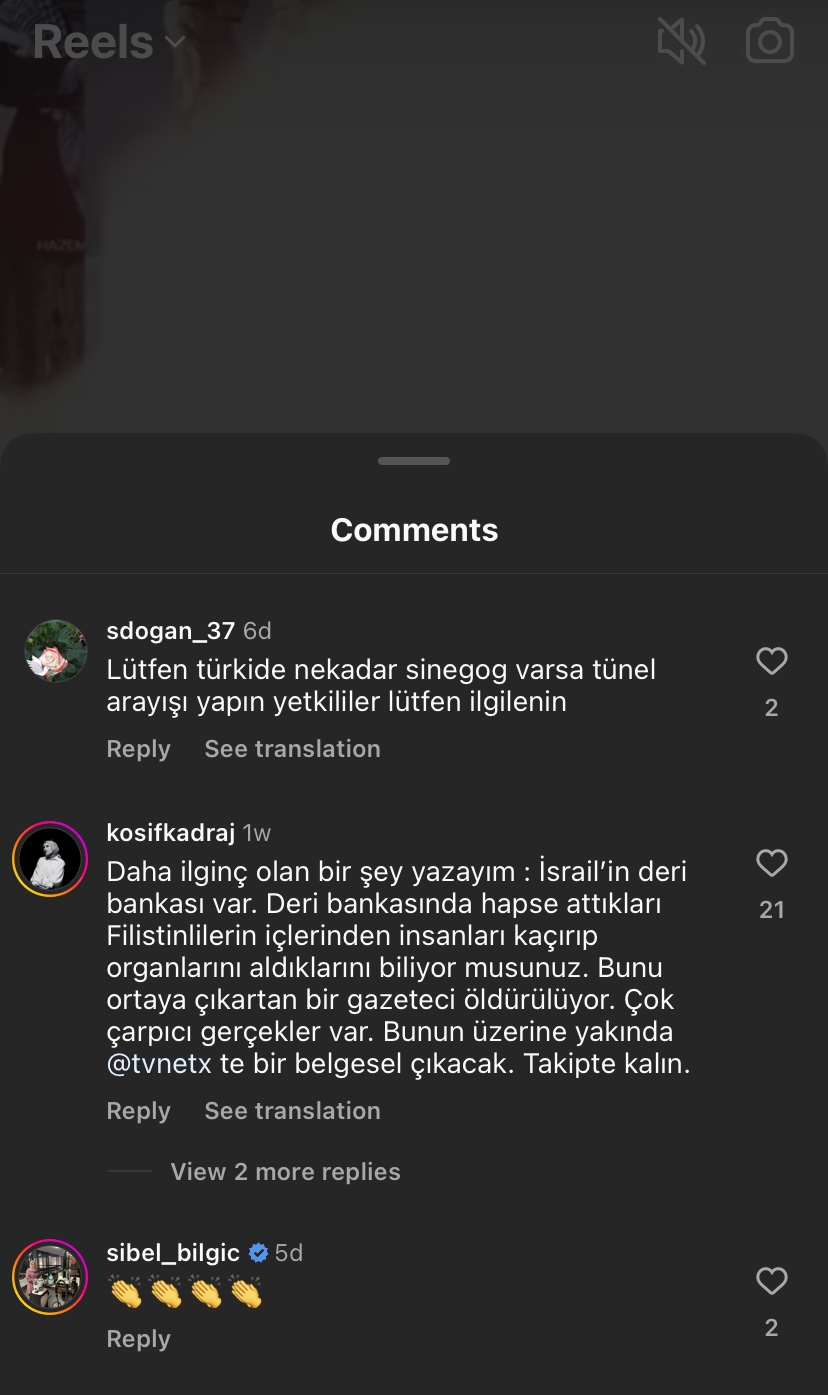Open the camera icon
This screenshot has width=828, height=1395.
pos(770,42)
